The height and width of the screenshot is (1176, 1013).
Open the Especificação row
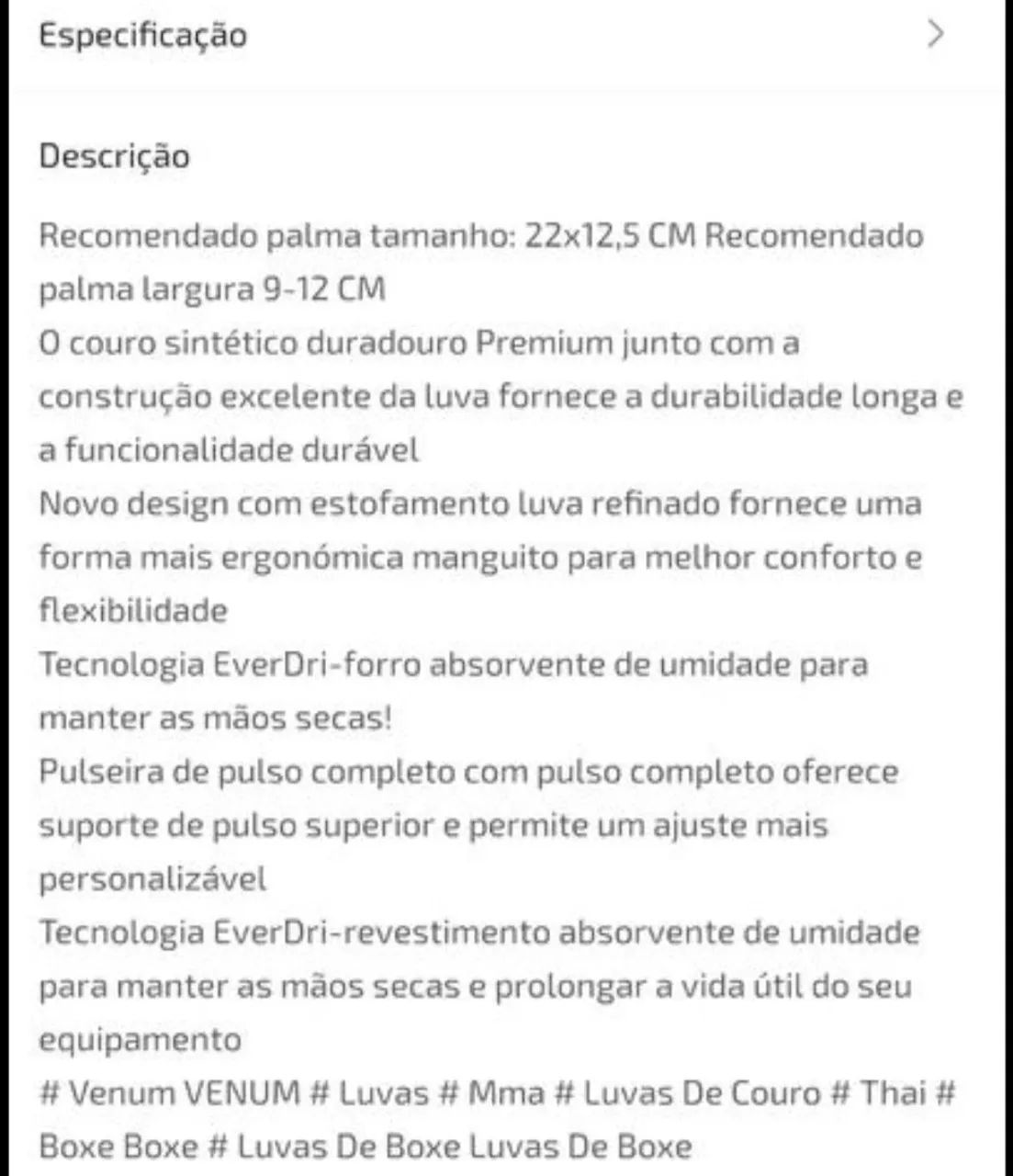pyautogui.click(x=496, y=36)
